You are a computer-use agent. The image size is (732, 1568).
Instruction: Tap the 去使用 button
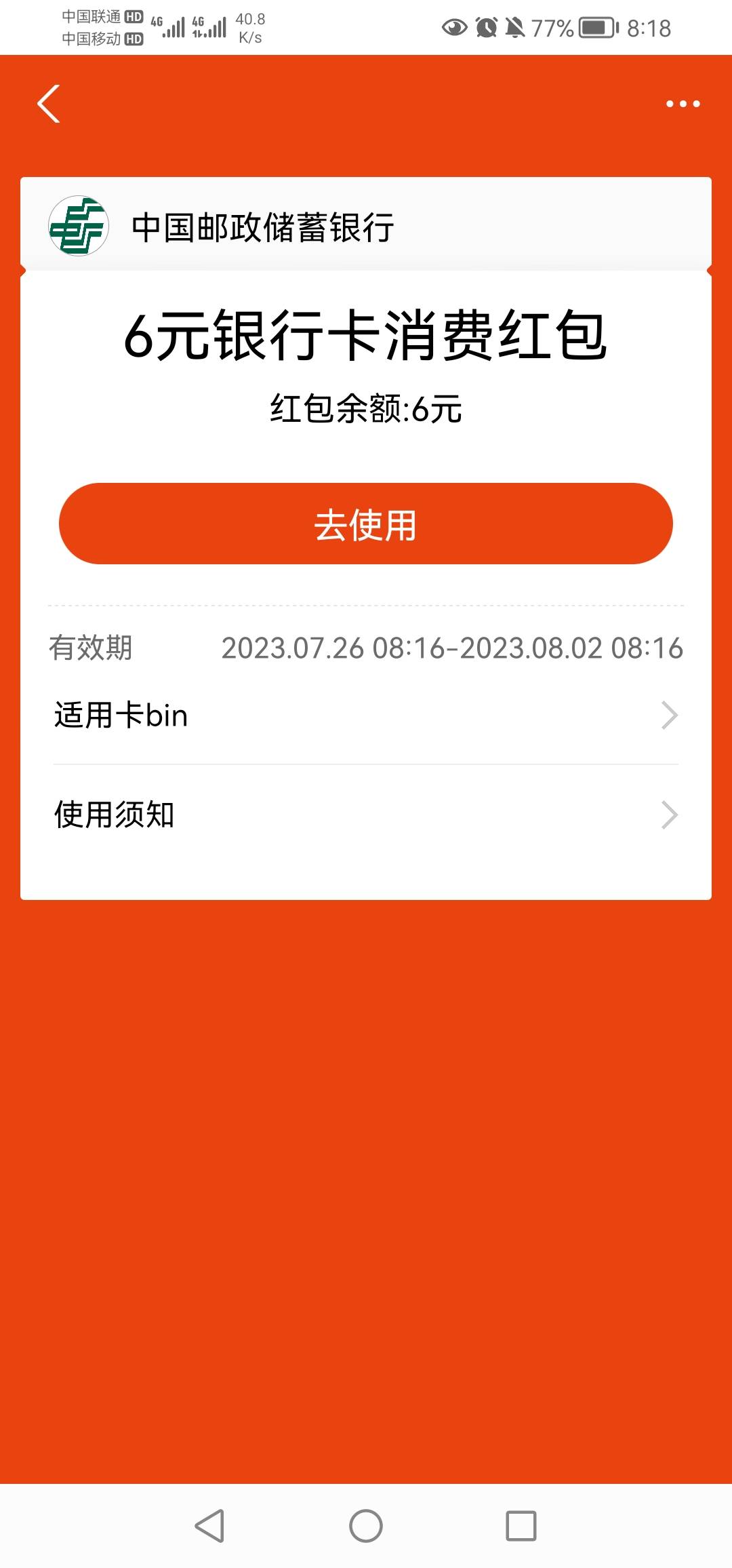(365, 524)
